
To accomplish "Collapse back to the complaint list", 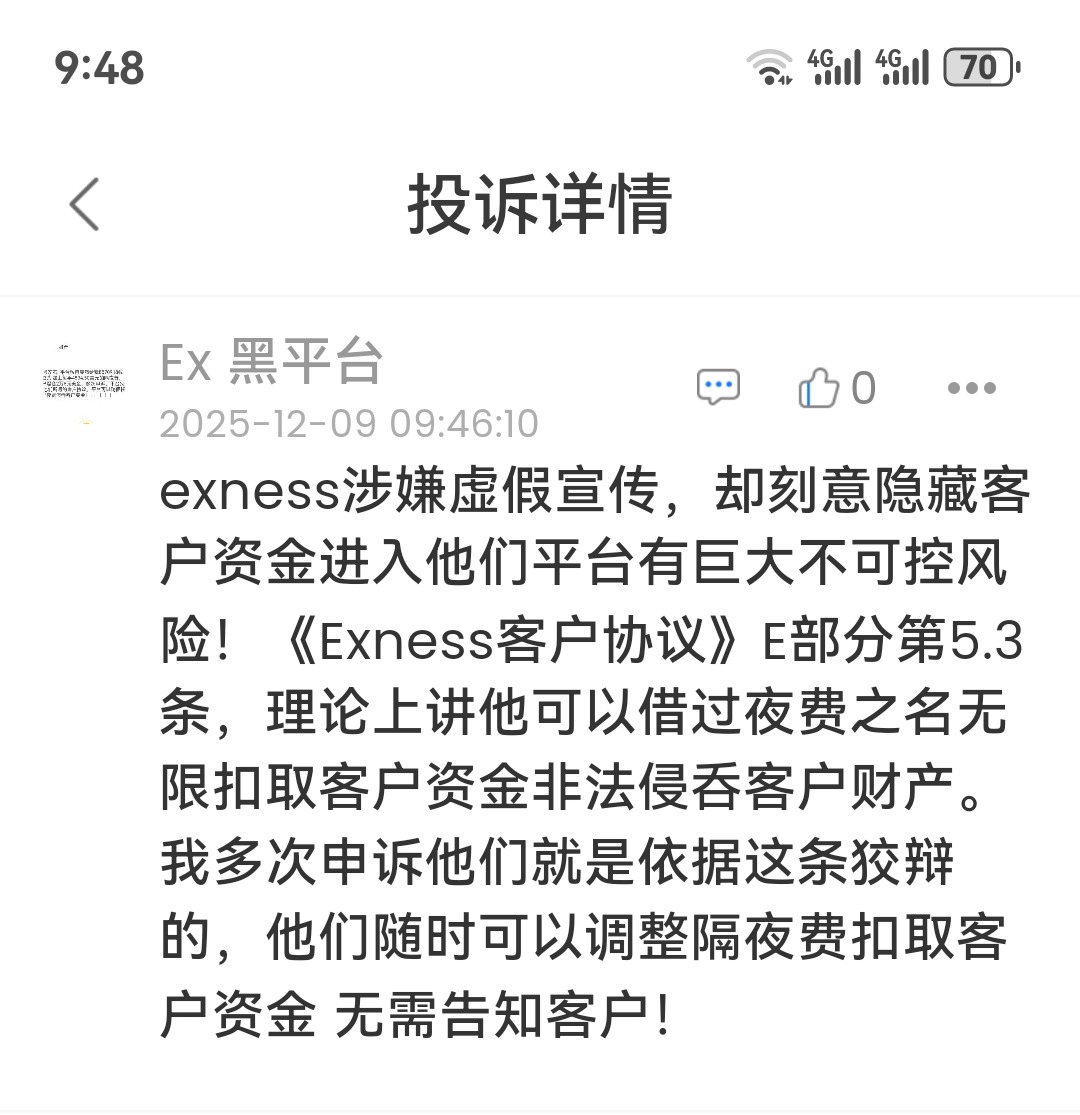I will pyautogui.click(x=85, y=204).
